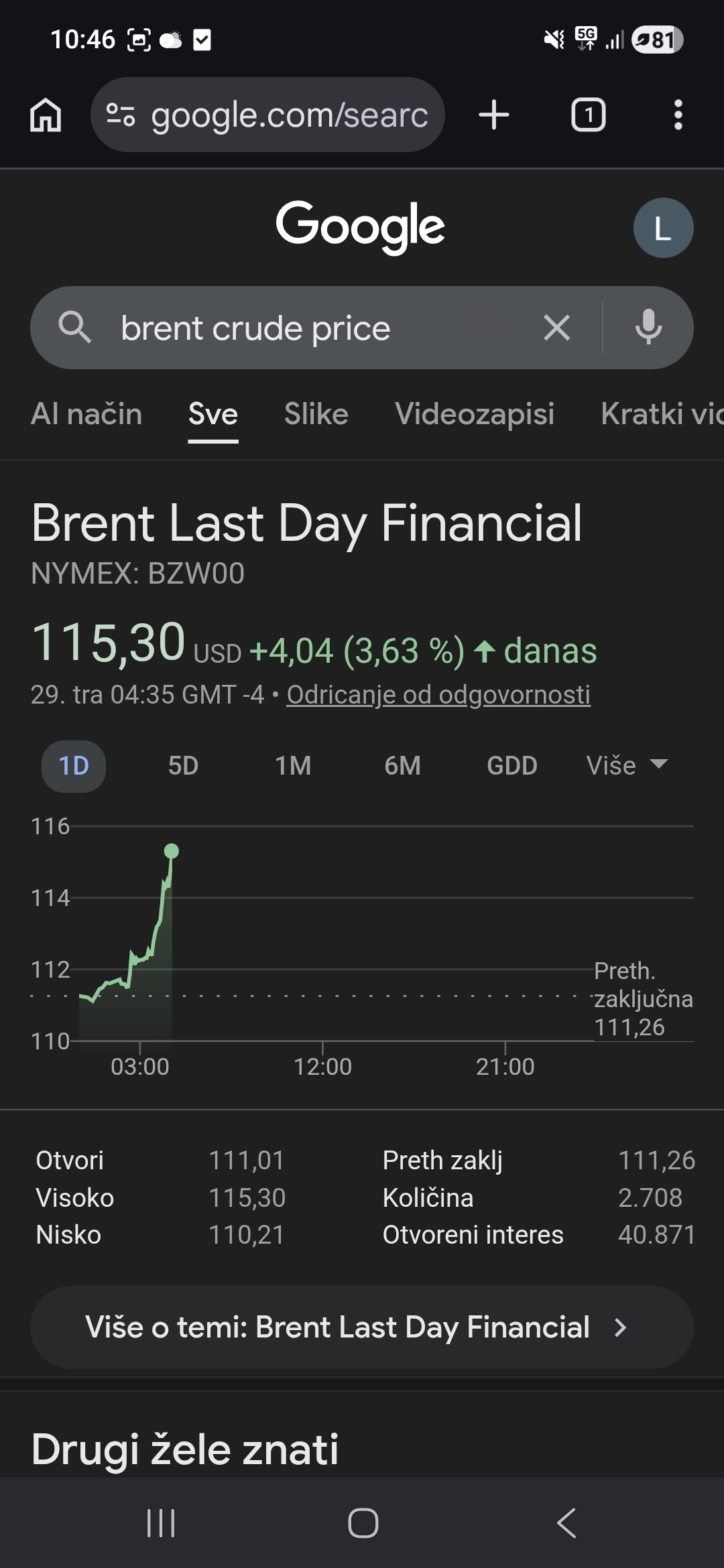Clear the search query text
The width and height of the screenshot is (724, 1568).
(x=556, y=328)
